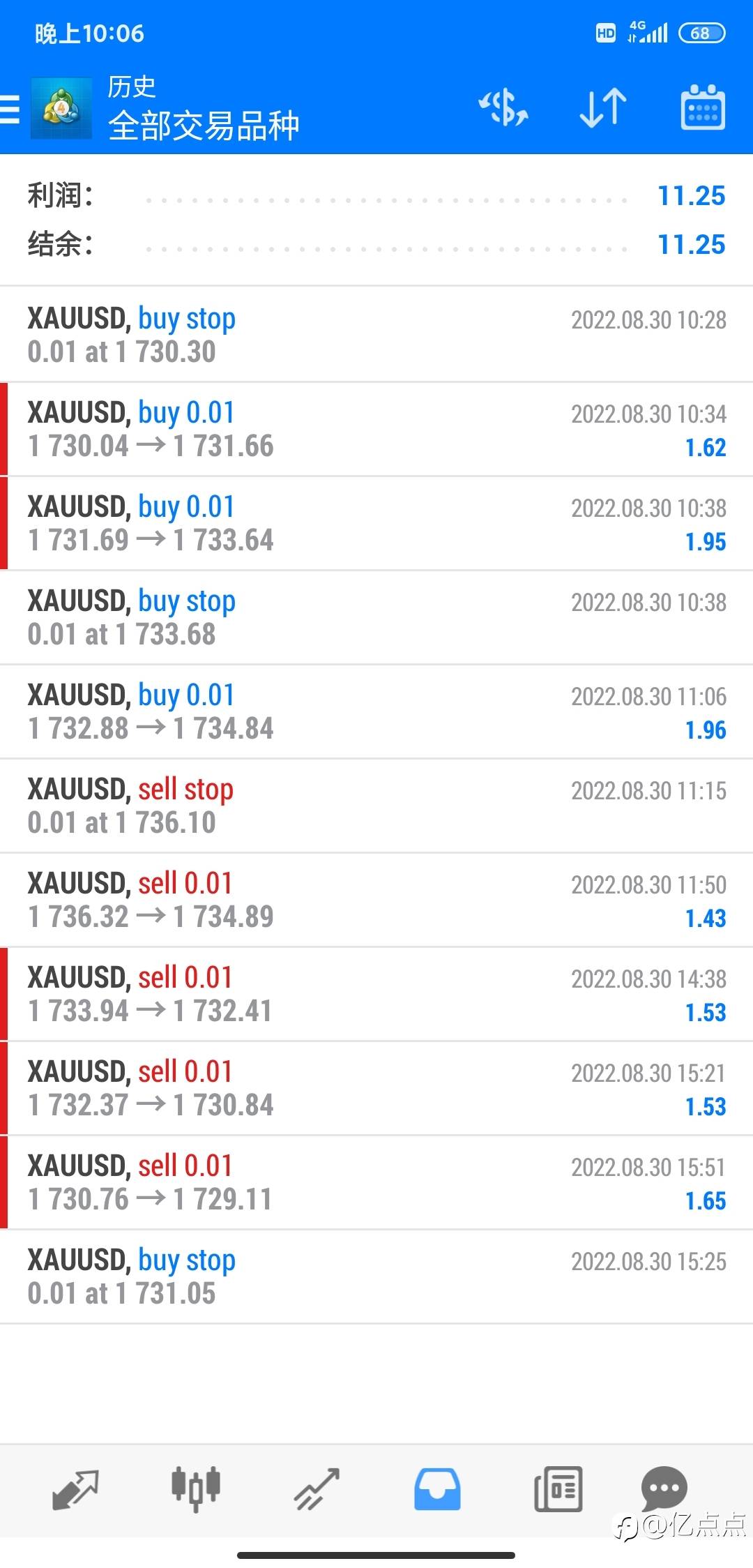Expand buy stop order at 1 730.30
Viewport: 753px width, 1568px height.
[376, 335]
